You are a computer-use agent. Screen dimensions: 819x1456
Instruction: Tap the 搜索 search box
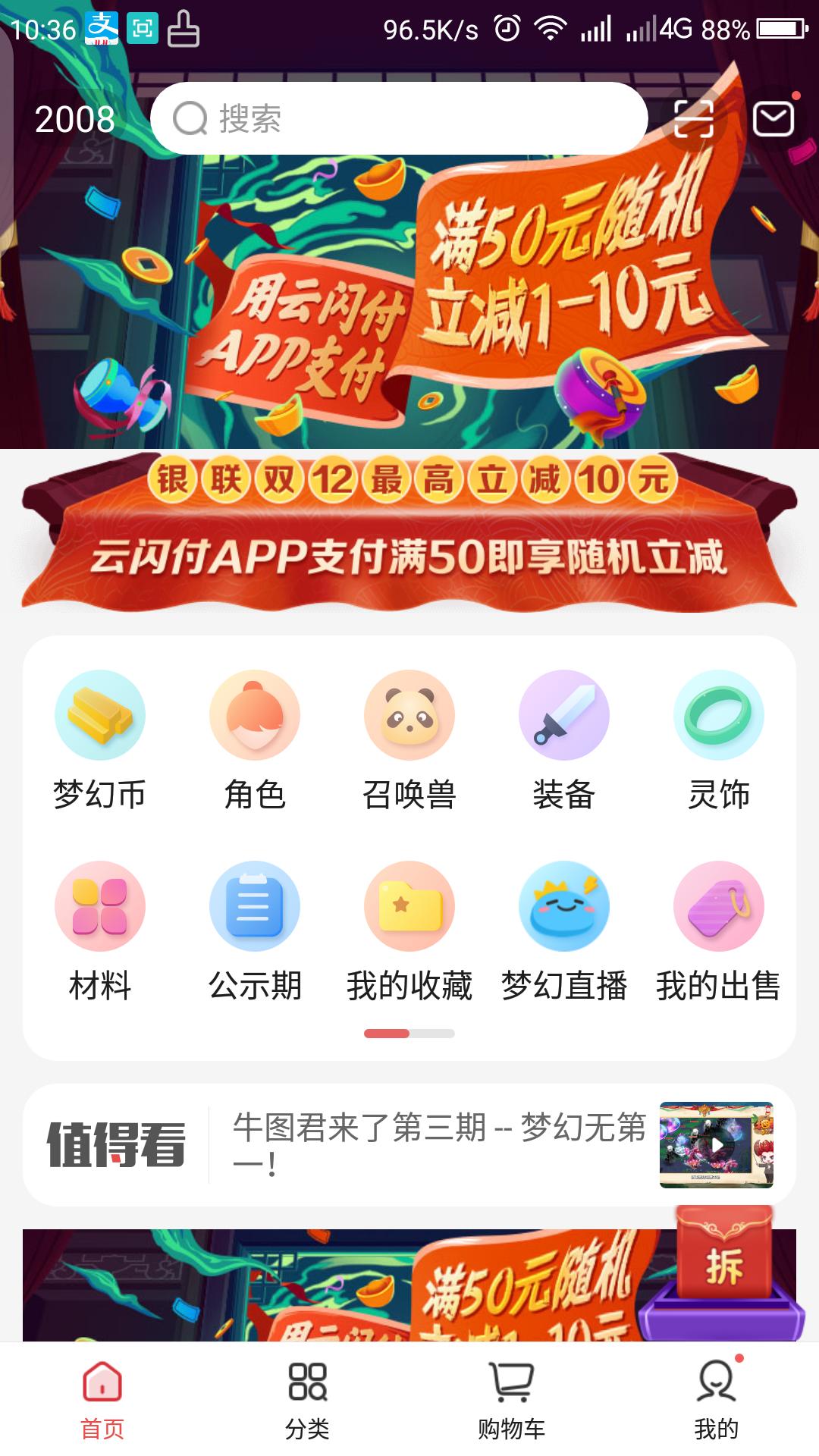[399, 119]
